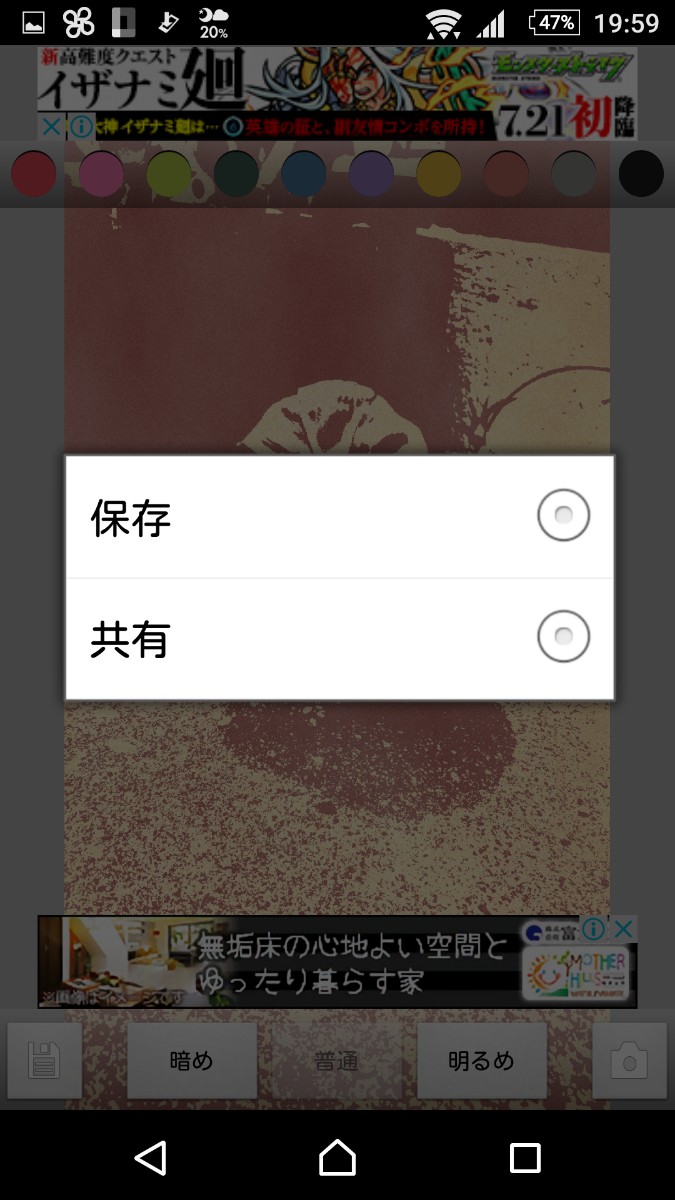This screenshot has width=675, height=1200.
Task: Go back with the system back button
Action: (x=150, y=1158)
